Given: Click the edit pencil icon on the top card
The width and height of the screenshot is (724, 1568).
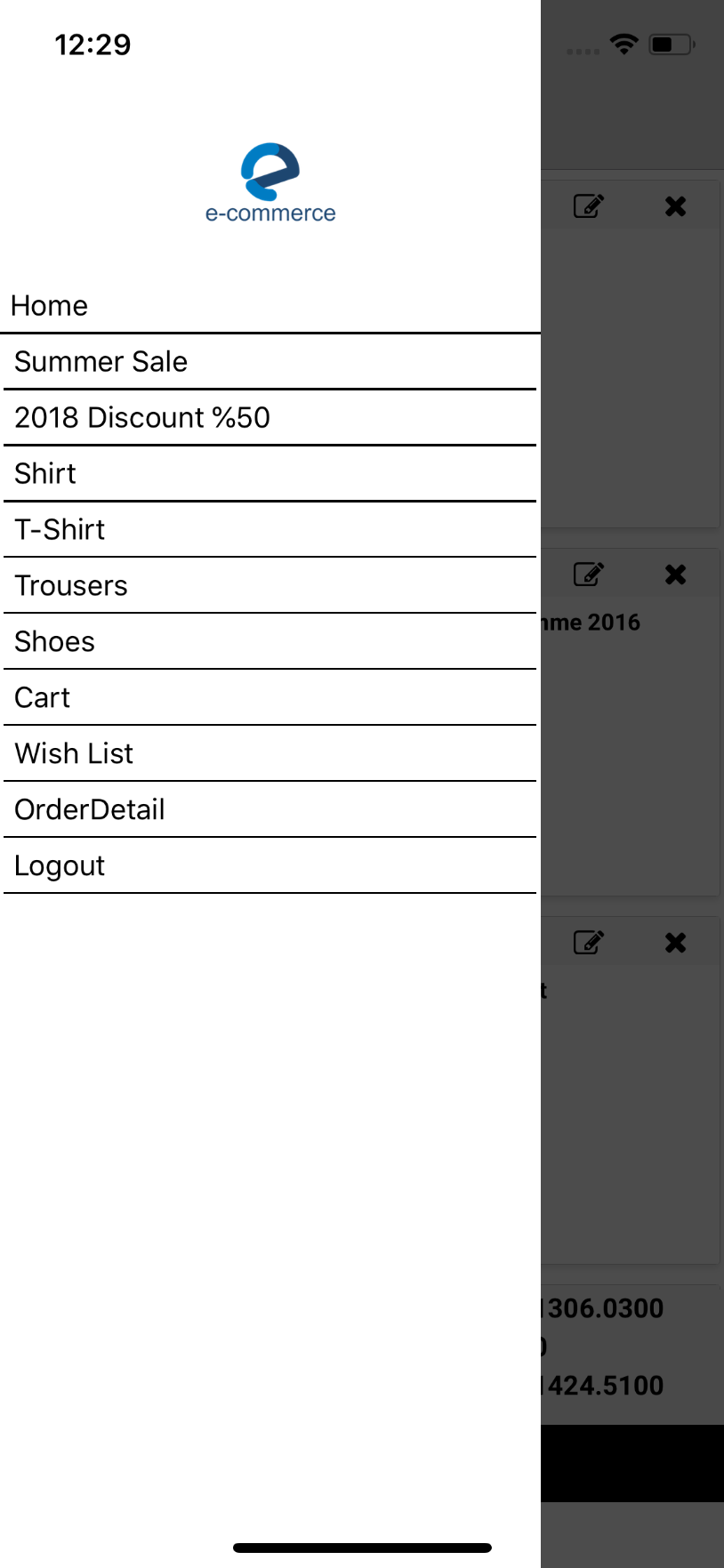Looking at the screenshot, I should coord(589,205).
